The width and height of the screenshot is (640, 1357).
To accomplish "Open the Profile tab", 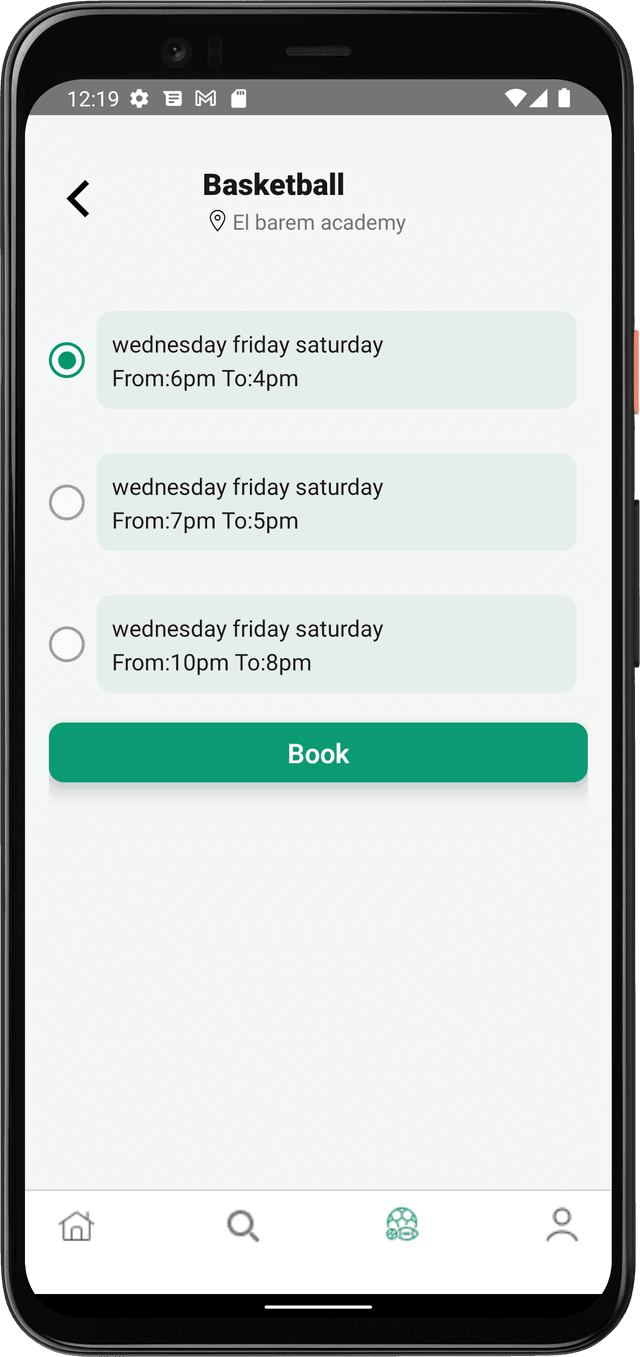I will tap(562, 1225).
